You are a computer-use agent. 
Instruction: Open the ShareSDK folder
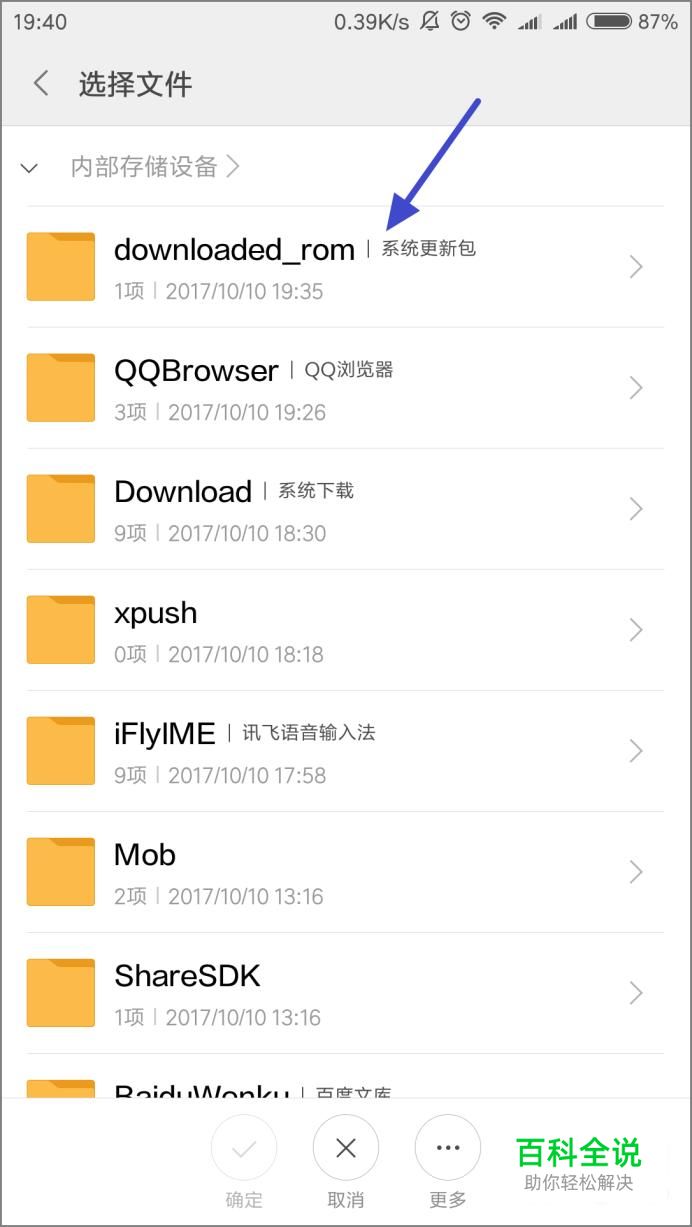(x=346, y=993)
